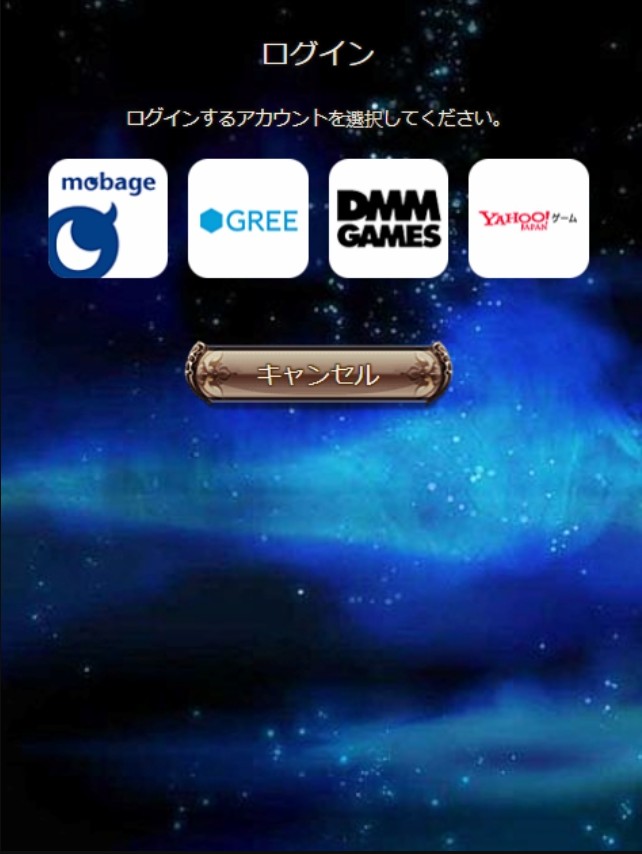Log in with the Mobage account

point(108,218)
